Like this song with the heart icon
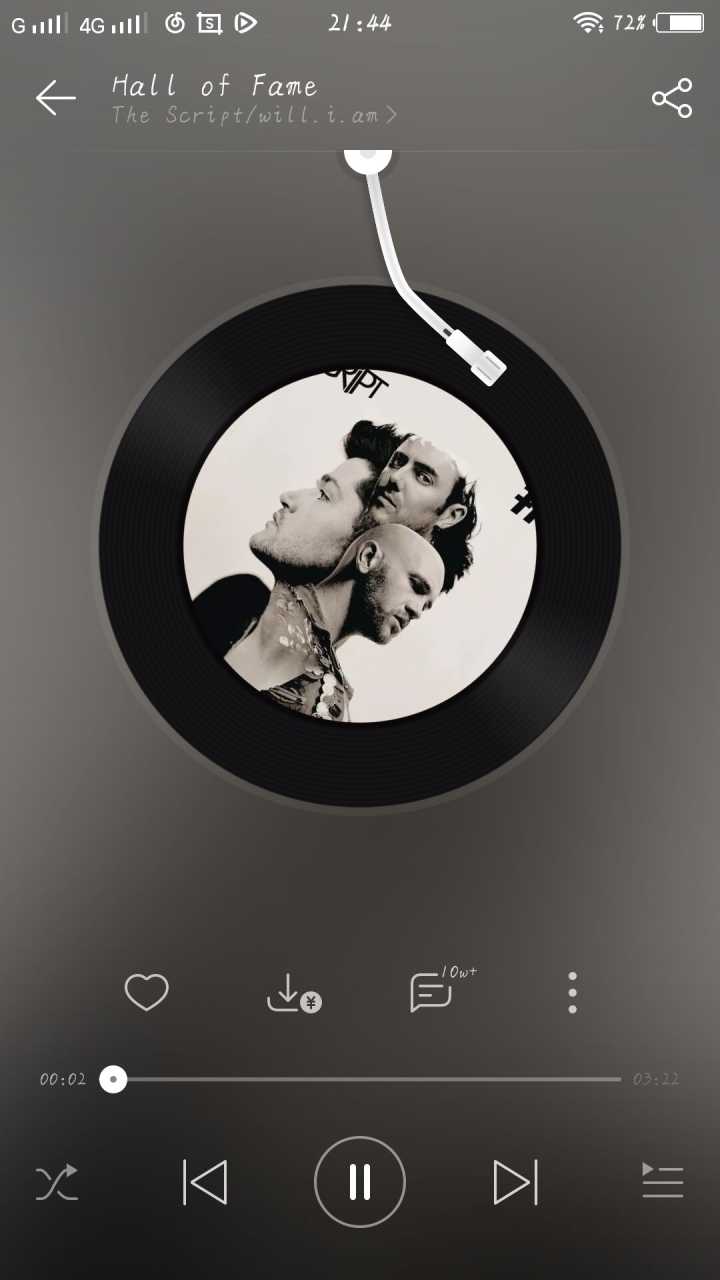 coord(146,993)
